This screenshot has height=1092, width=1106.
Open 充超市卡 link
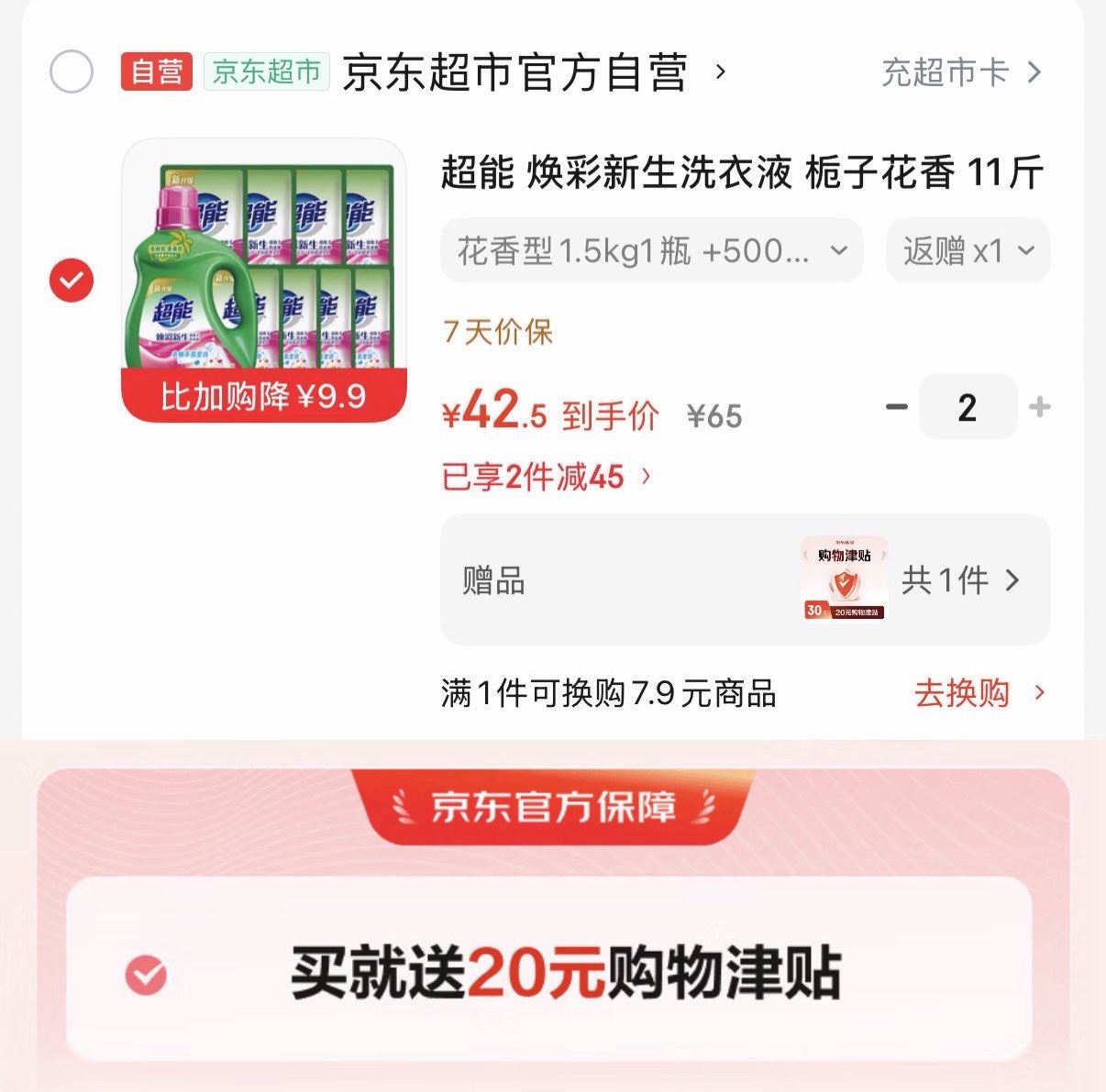point(960,72)
